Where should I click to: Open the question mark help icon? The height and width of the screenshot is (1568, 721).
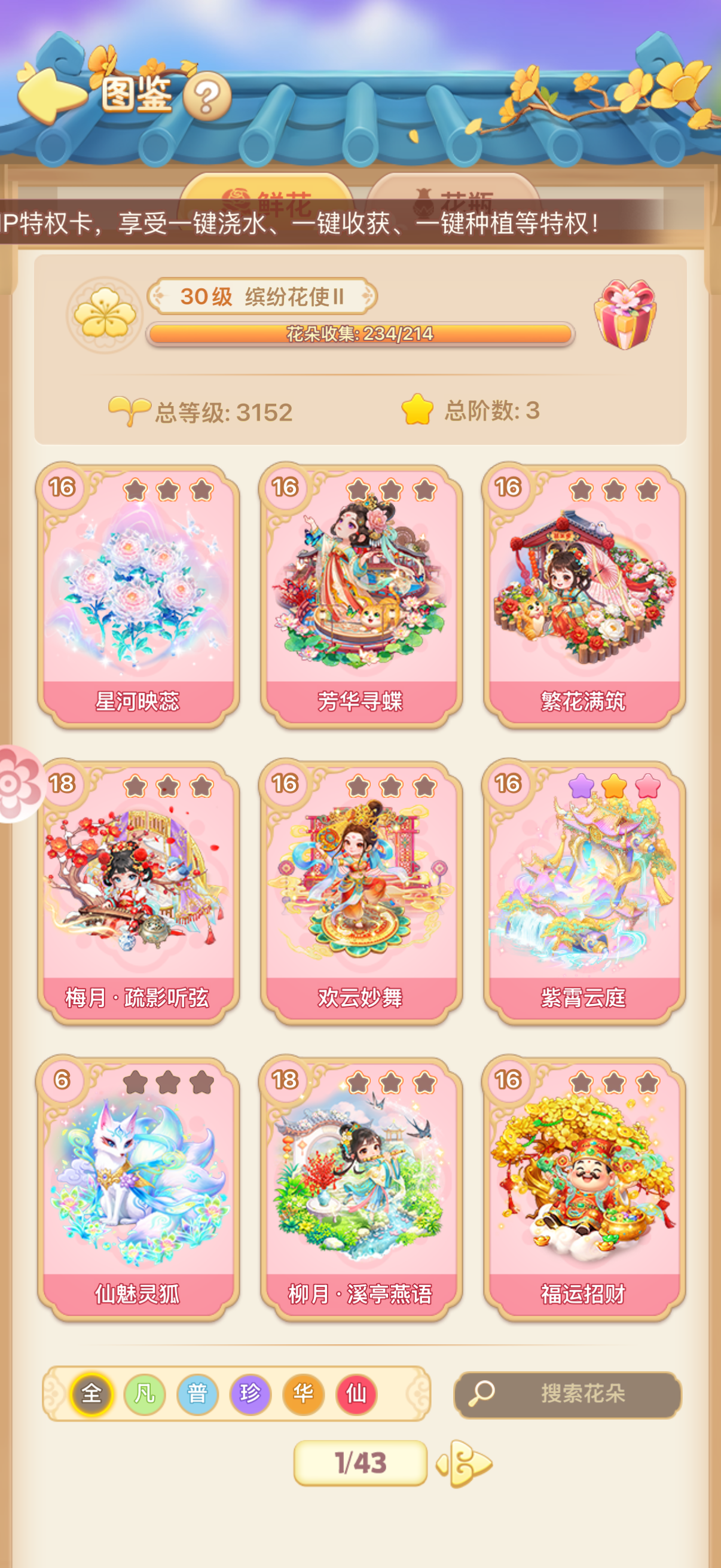click(207, 96)
